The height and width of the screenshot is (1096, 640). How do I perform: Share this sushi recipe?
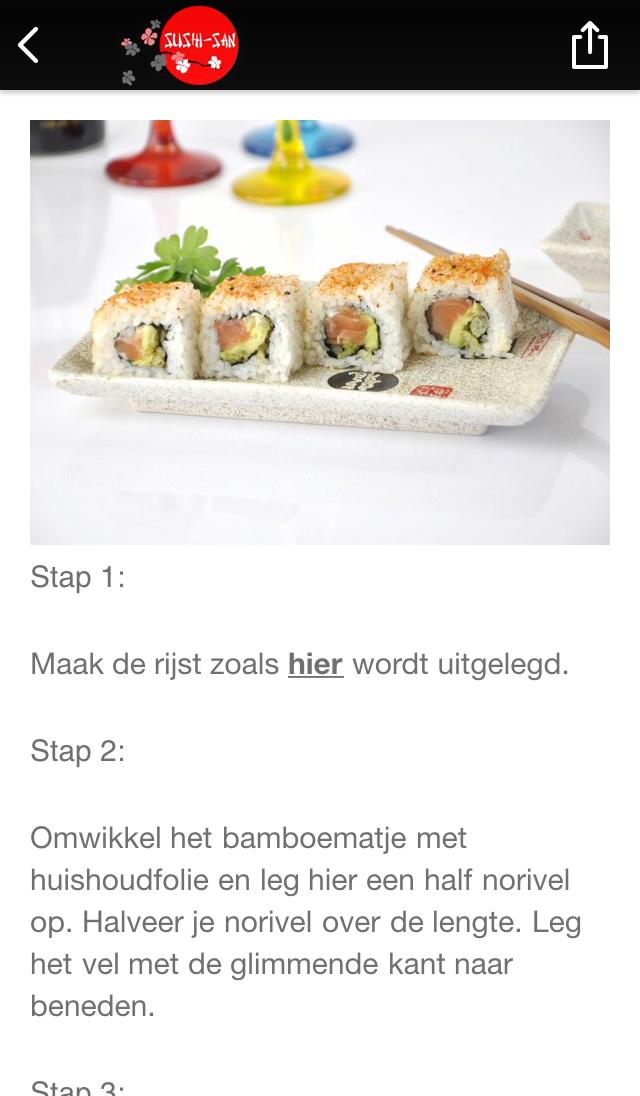pyautogui.click(x=589, y=46)
